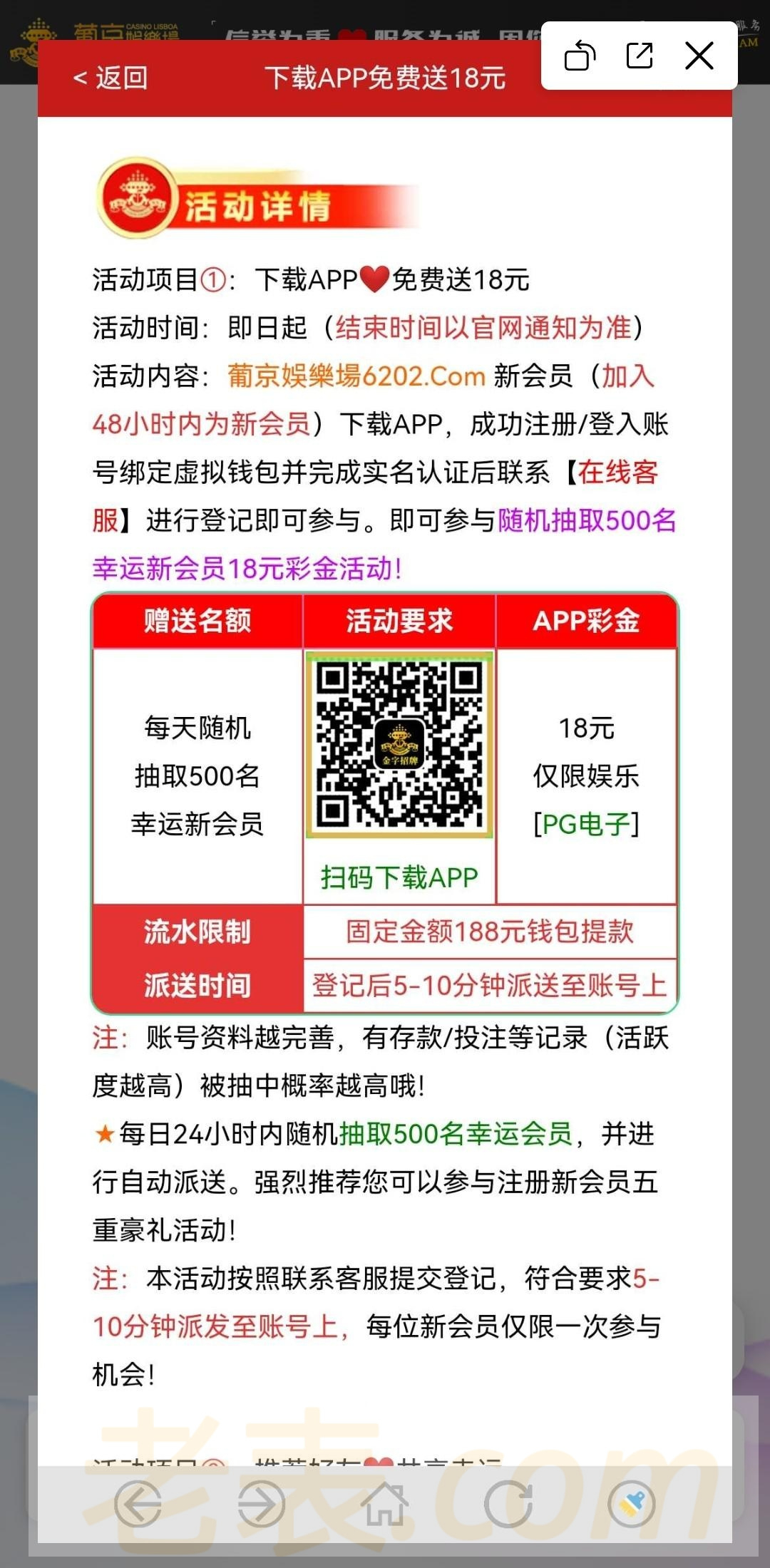Tap the cleaning brush icon
This screenshot has width=770, height=1568.
632,1505
